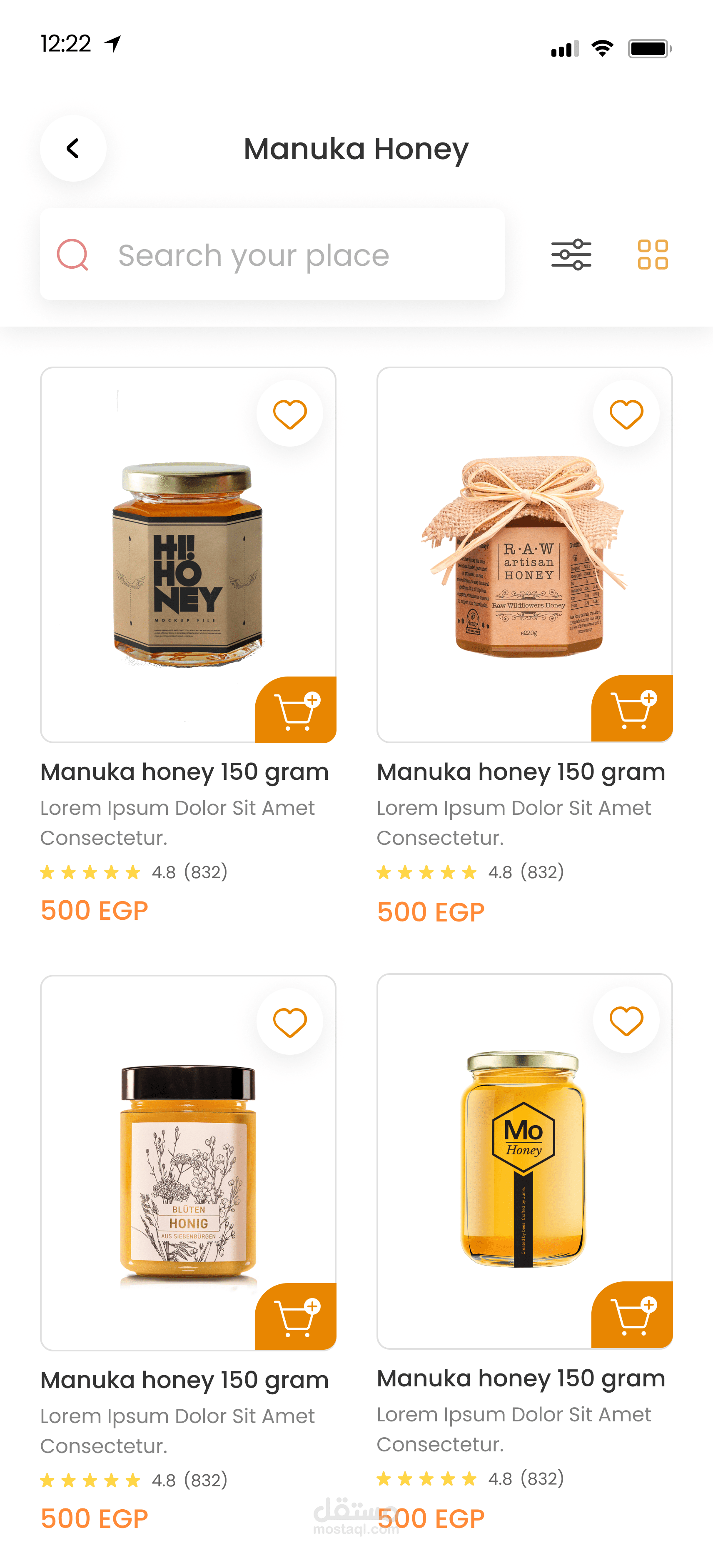713x1568 pixels.
Task: Go back using the arrow button
Action: [x=73, y=149]
